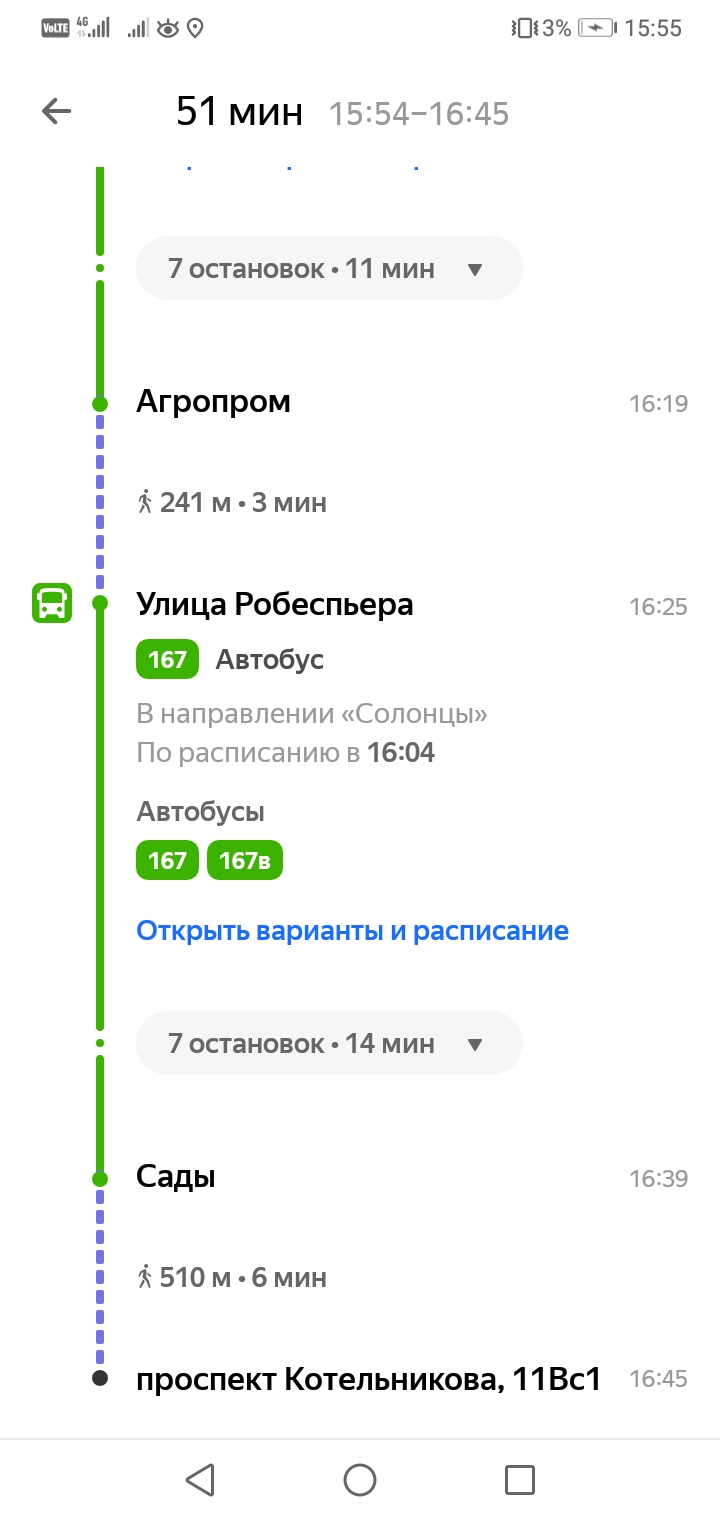Expand the 7 остановок • 14 мин stop list
The width and height of the screenshot is (720, 1520).
pos(329,1043)
